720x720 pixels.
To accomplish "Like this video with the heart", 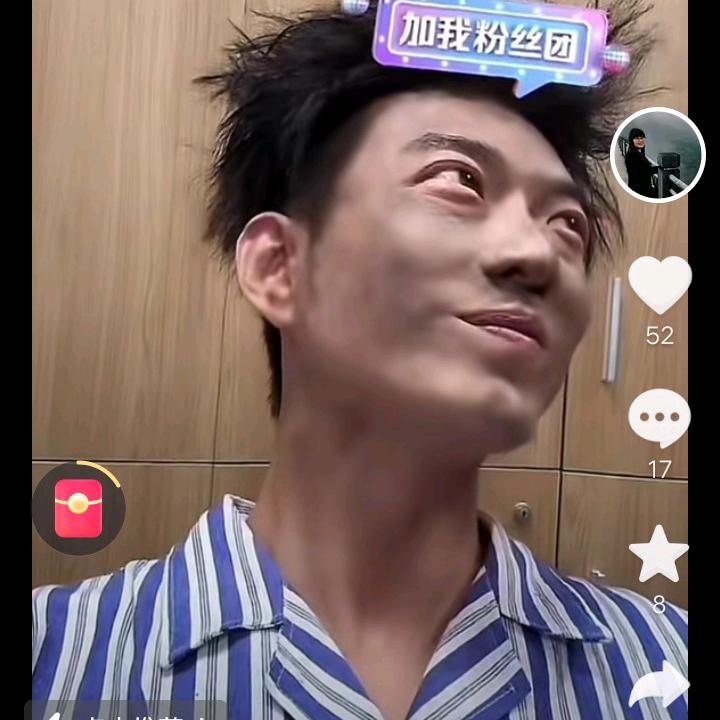I will pyautogui.click(x=659, y=285).
